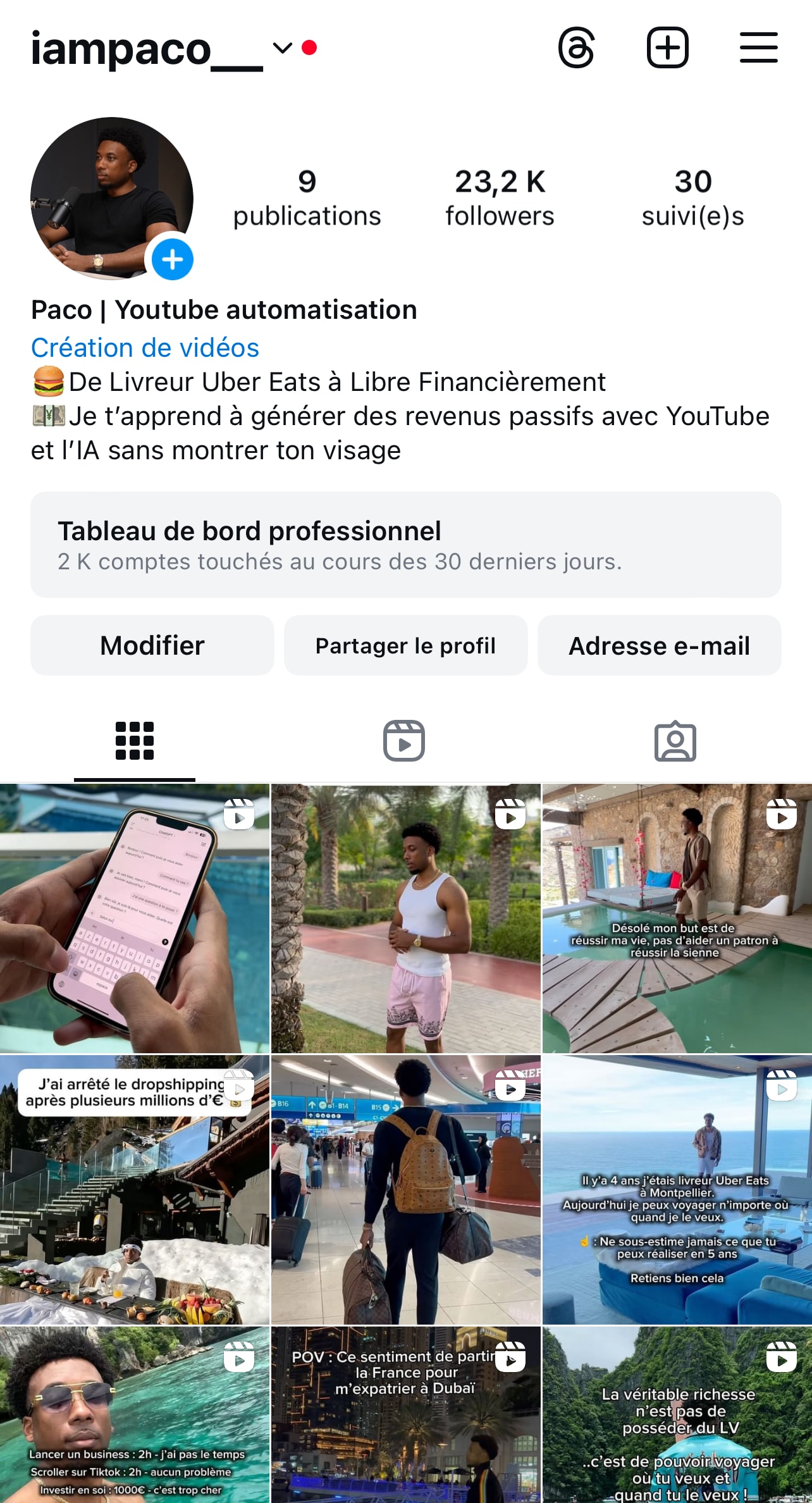Image resolution: width=812 pixels, height=1503 pixels.
Task: Create a new post with plus icon
Action: tap(667, 48)
